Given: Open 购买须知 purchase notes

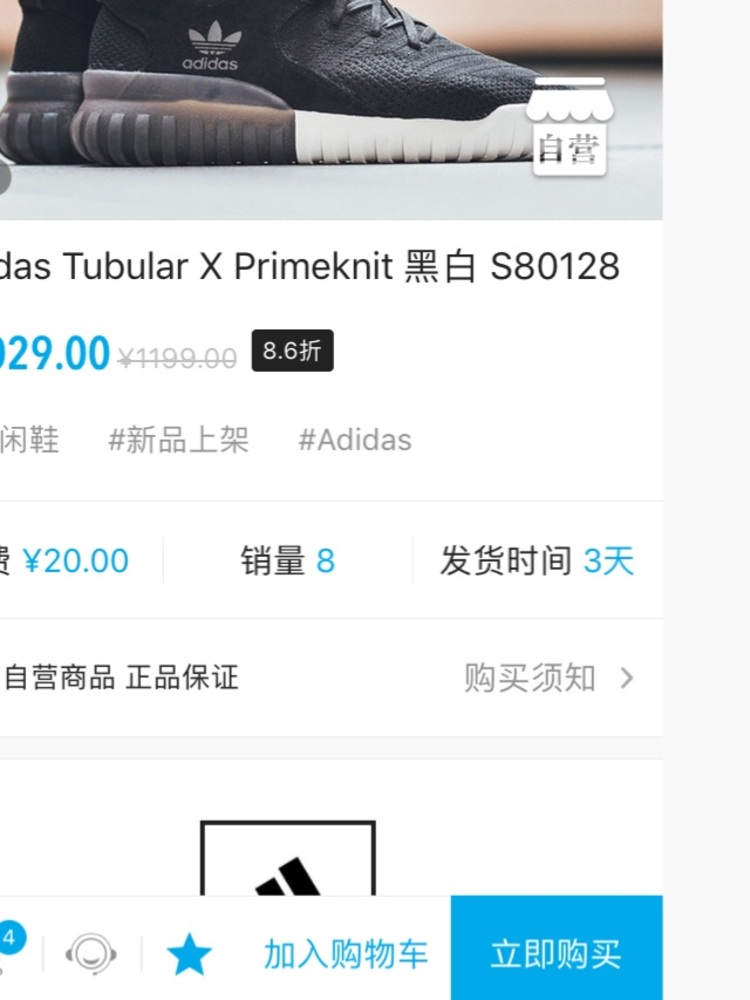Looking at the screenshot, I should tap(548, 678).
